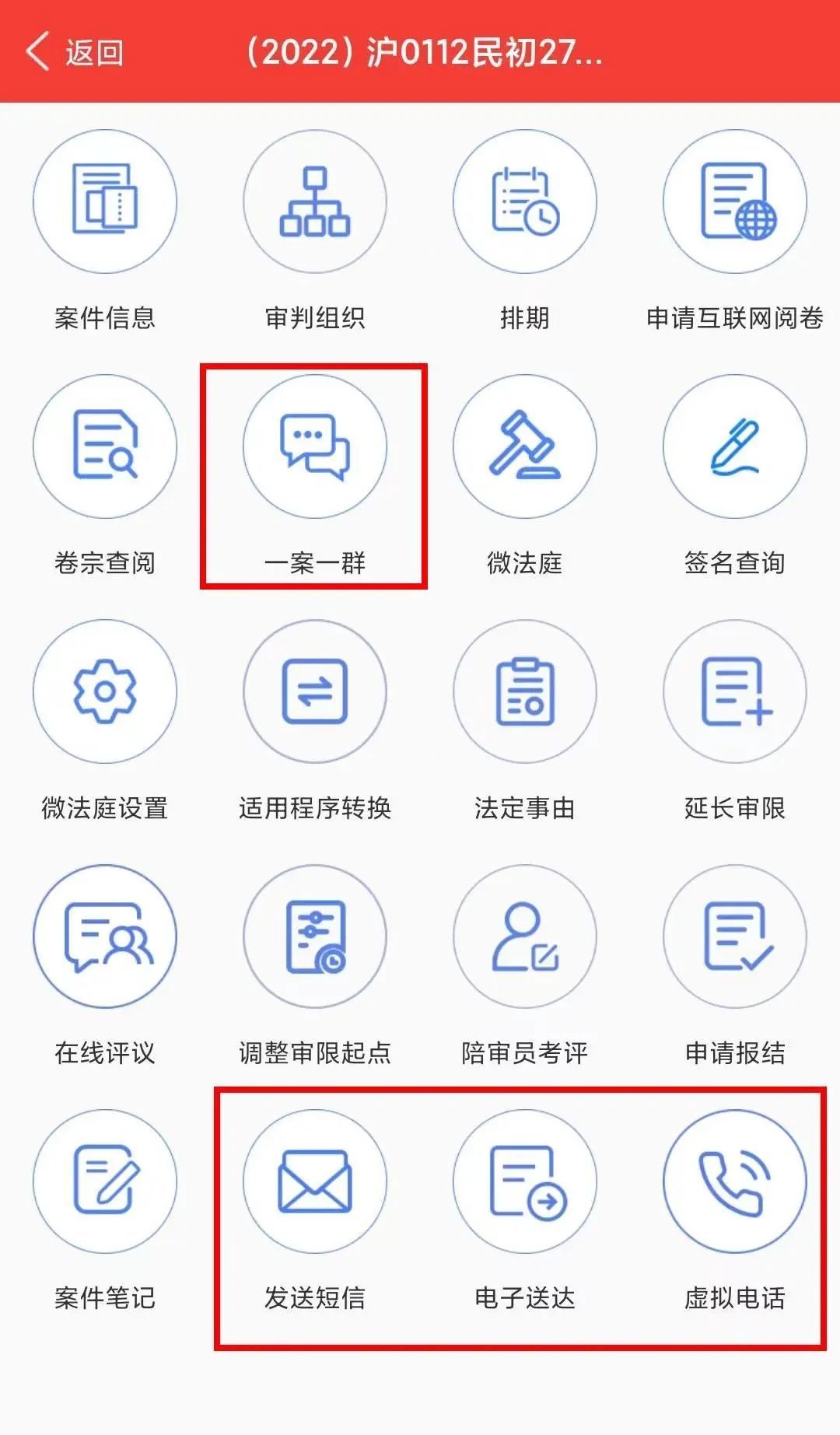Viewport: 840px width, 1435px height.
Task: Open 案件笔记 case notes
Action: pyautogui.click(x=105, y=1181)
